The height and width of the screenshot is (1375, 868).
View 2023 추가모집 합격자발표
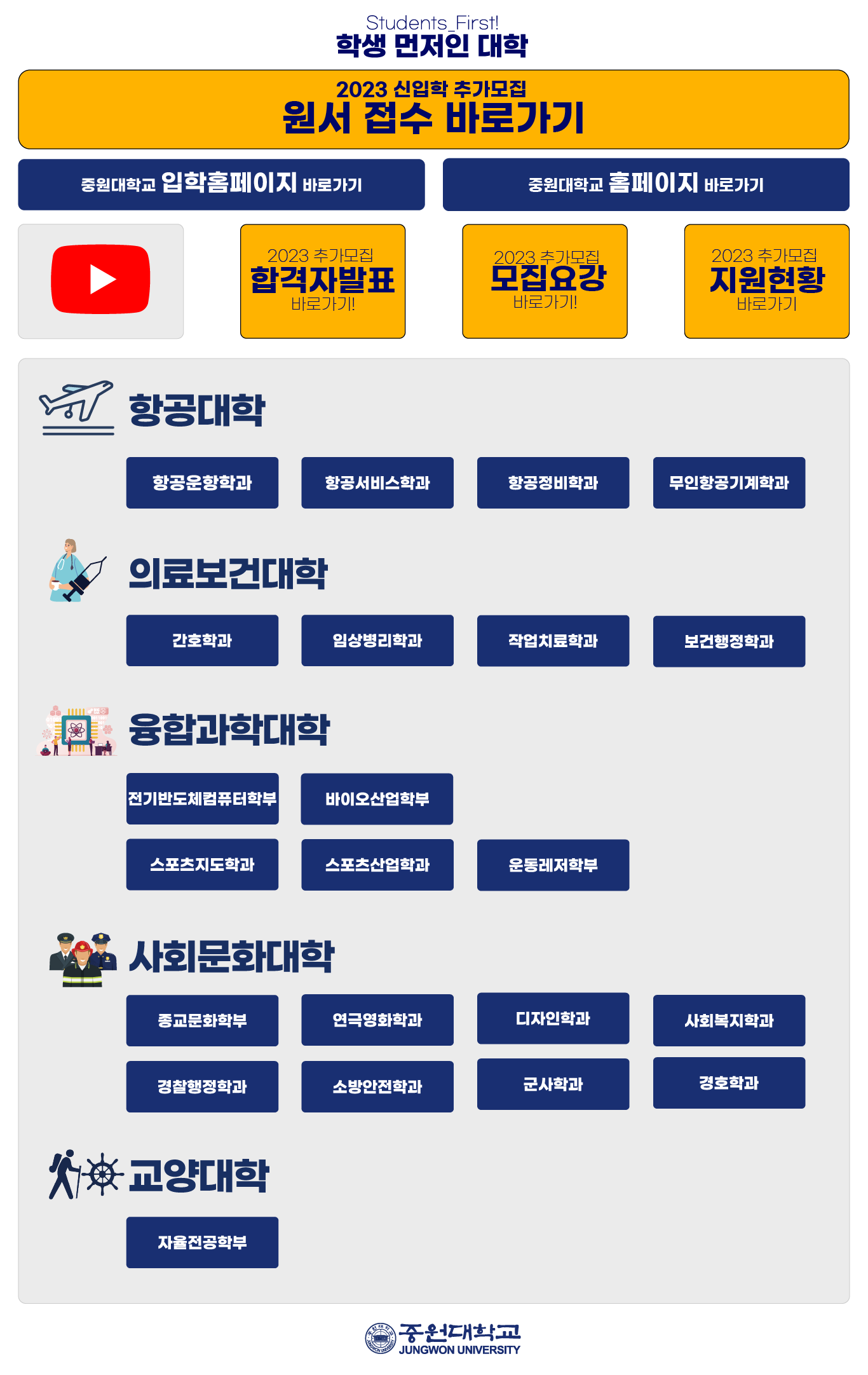323,280
